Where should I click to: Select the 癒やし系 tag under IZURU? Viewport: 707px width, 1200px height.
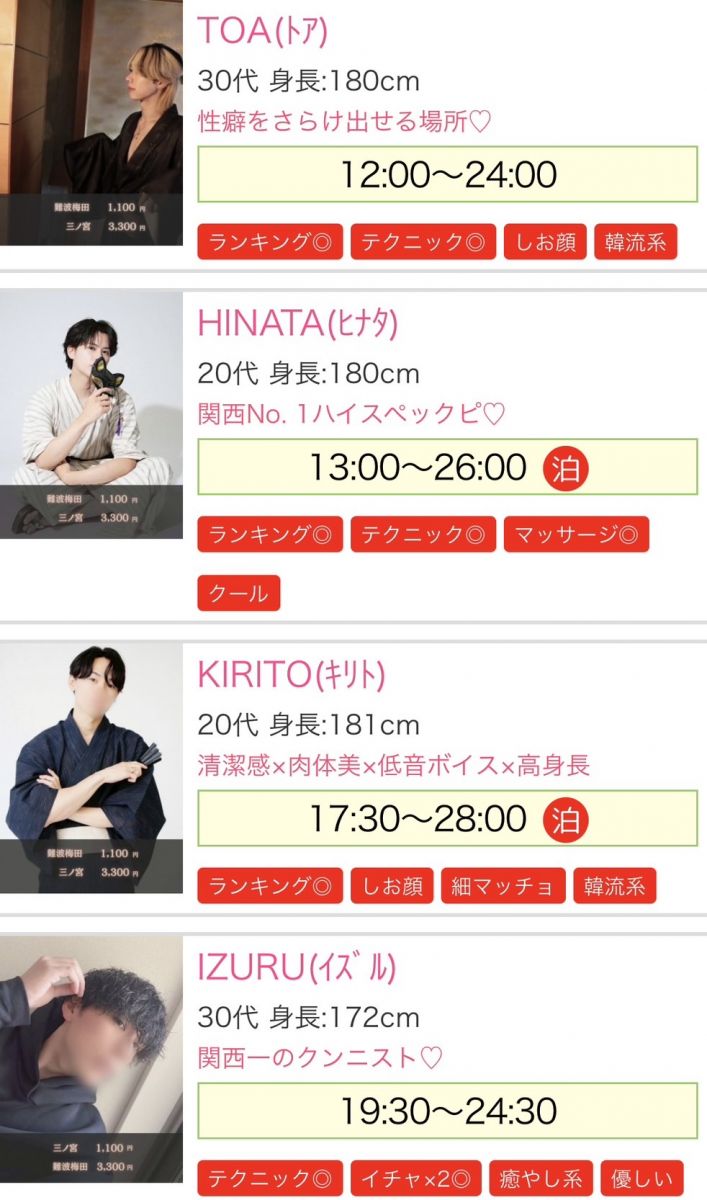point(542,1178)
